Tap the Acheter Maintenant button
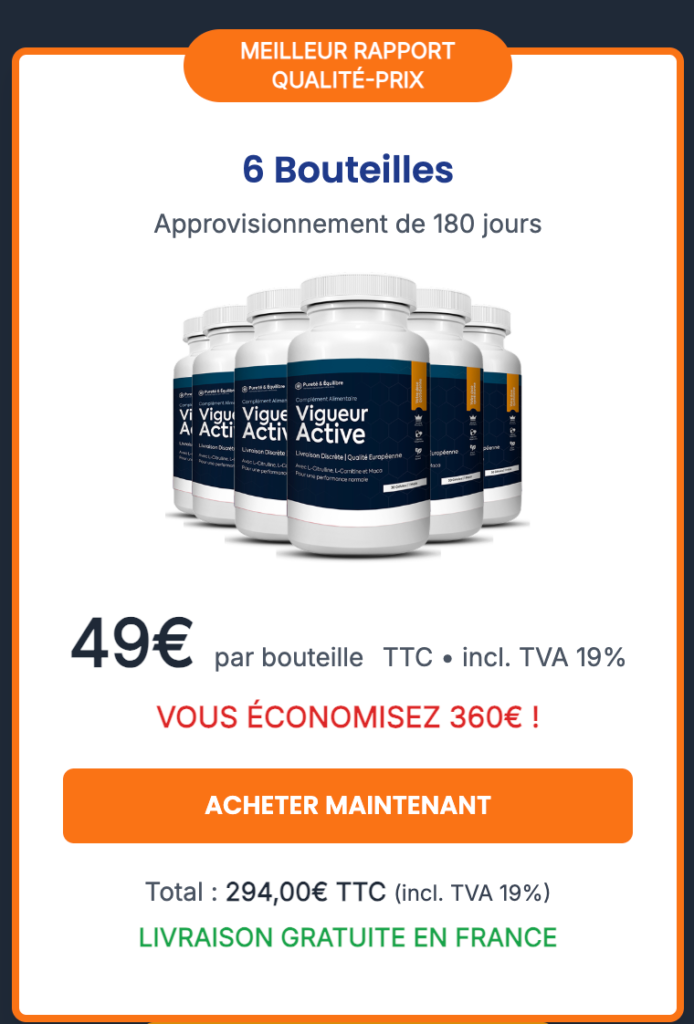 pos(347,805)
